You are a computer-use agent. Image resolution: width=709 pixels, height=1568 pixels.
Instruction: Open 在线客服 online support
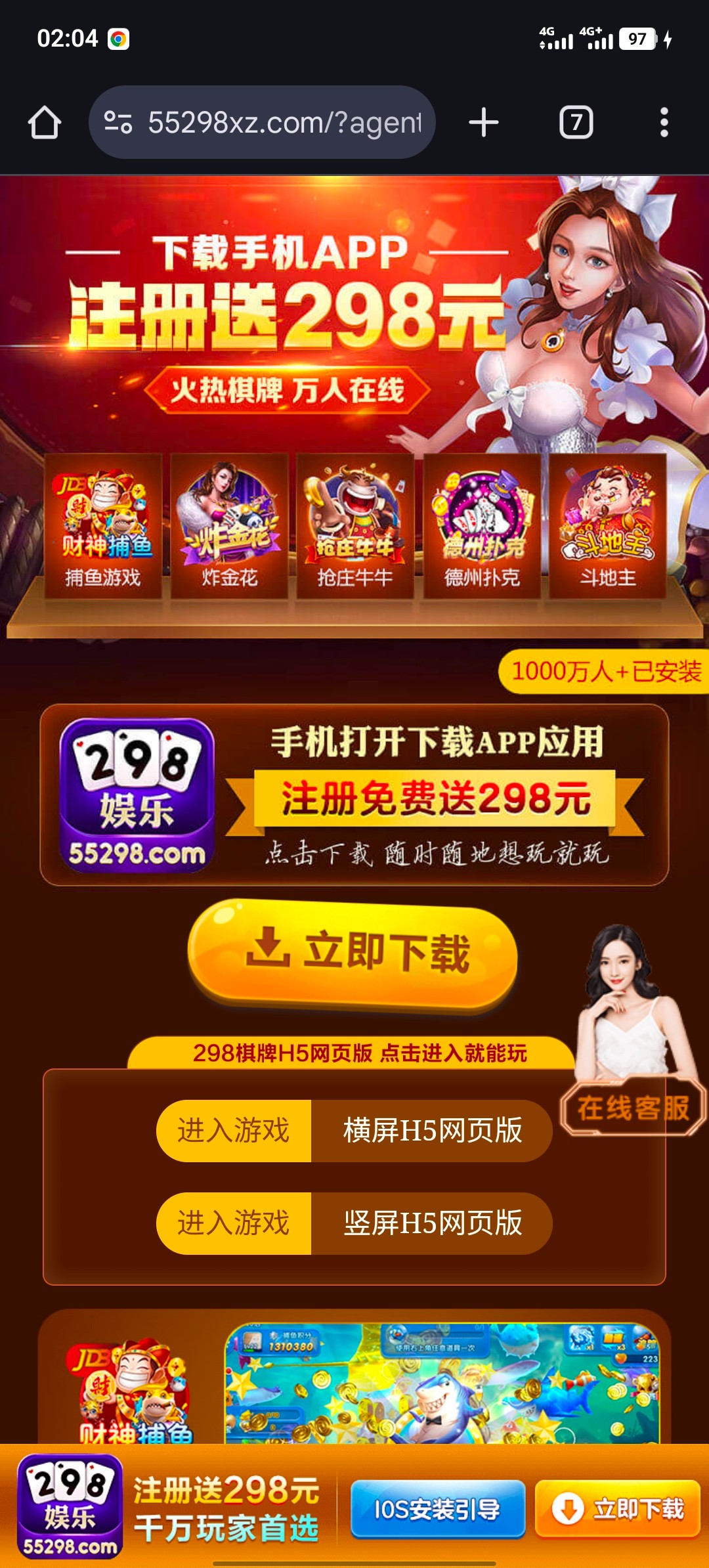[x=632, y=1107]
